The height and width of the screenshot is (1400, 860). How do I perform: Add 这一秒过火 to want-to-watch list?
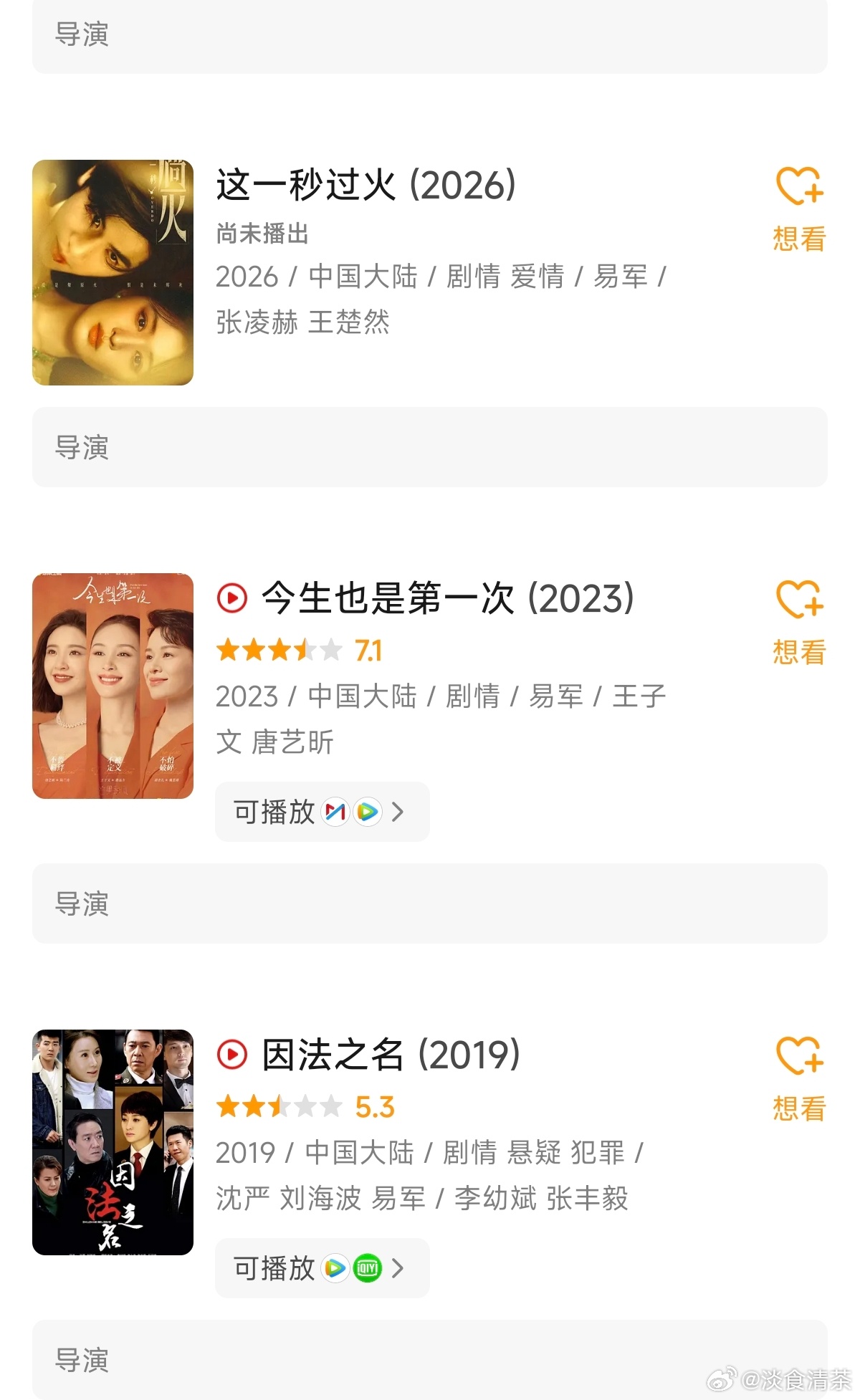point(799,210)
